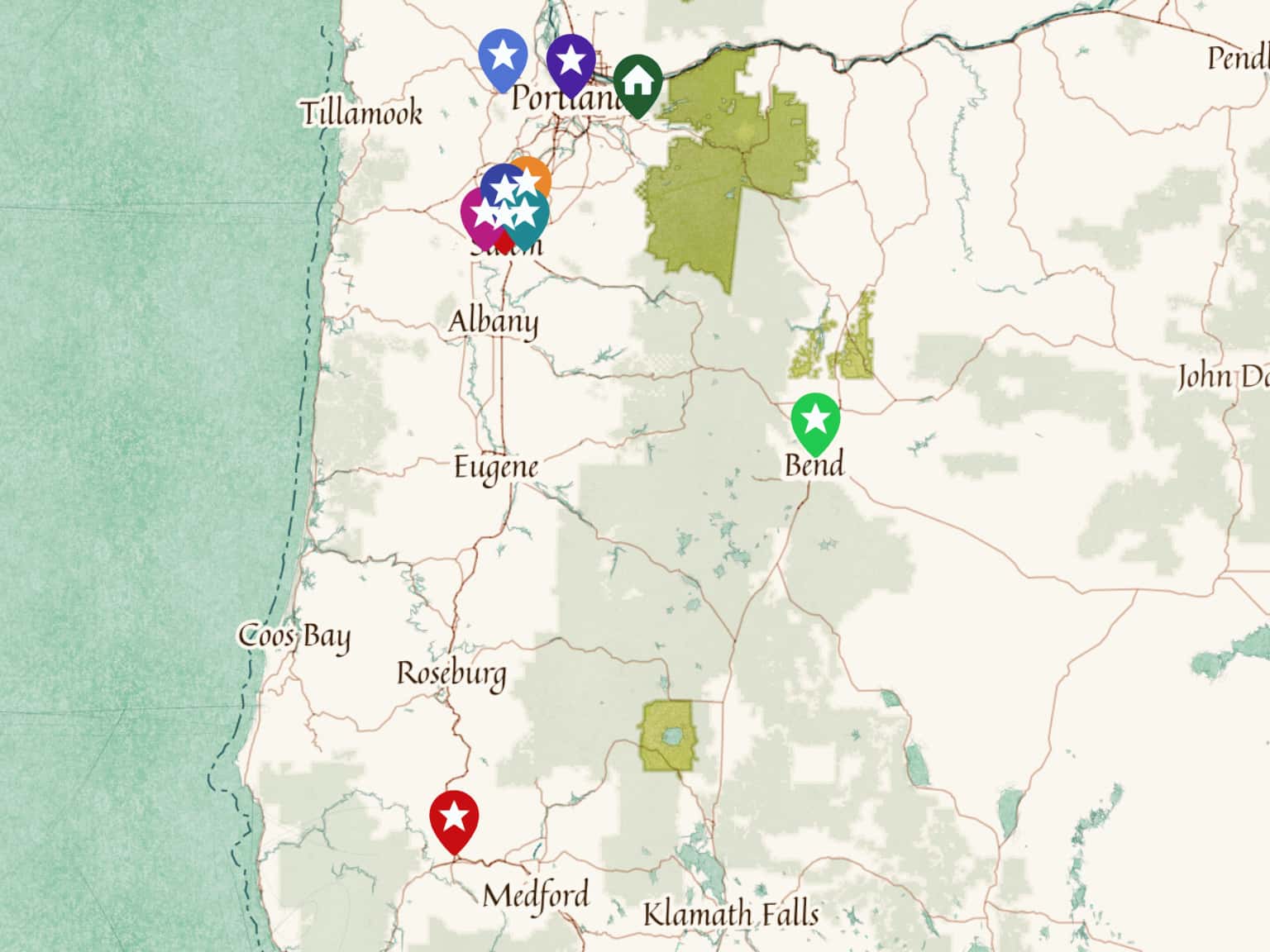Open the dark green home pin near Portland
This screenshot has height=952, width=1270.
pos(637,81)
